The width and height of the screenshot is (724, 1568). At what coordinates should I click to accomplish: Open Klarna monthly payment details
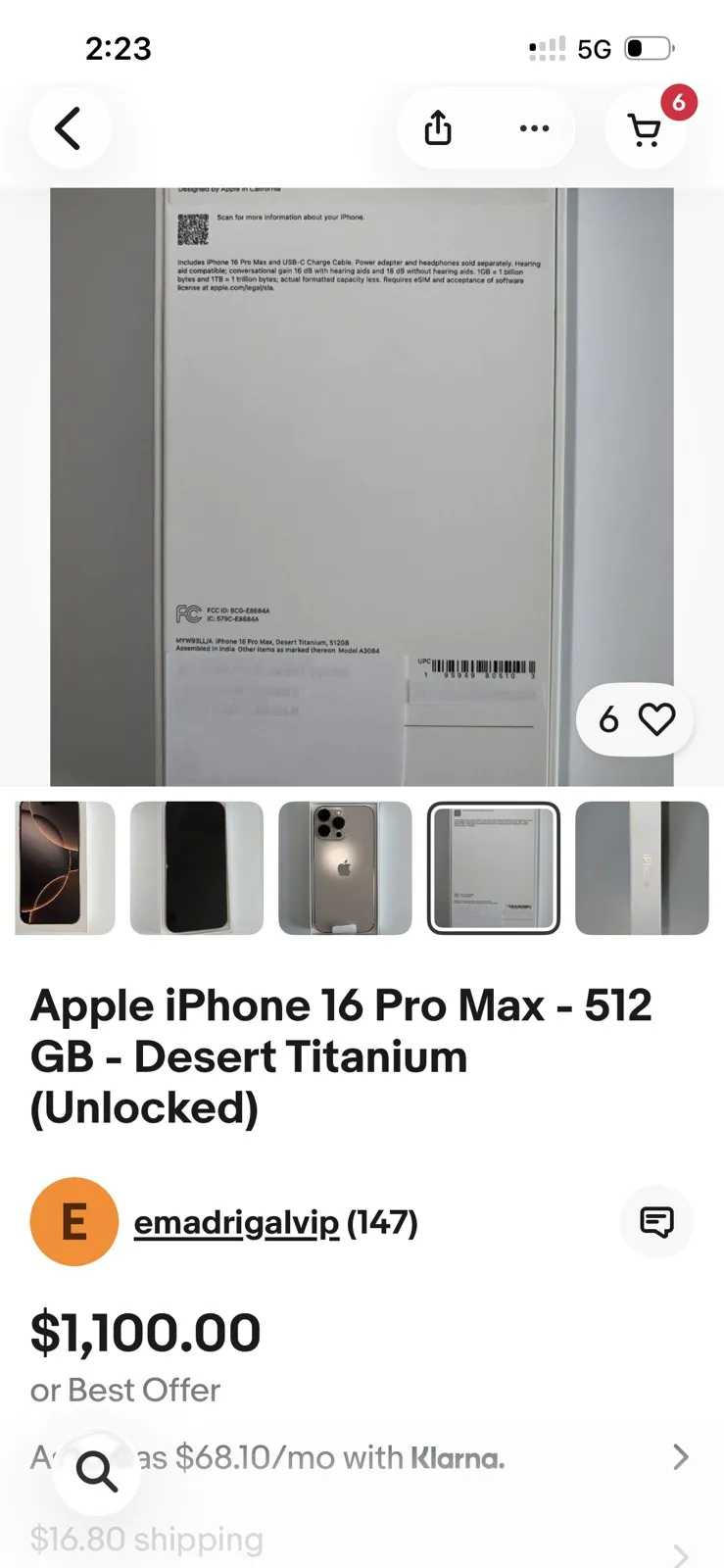(x=680, y=1457)
